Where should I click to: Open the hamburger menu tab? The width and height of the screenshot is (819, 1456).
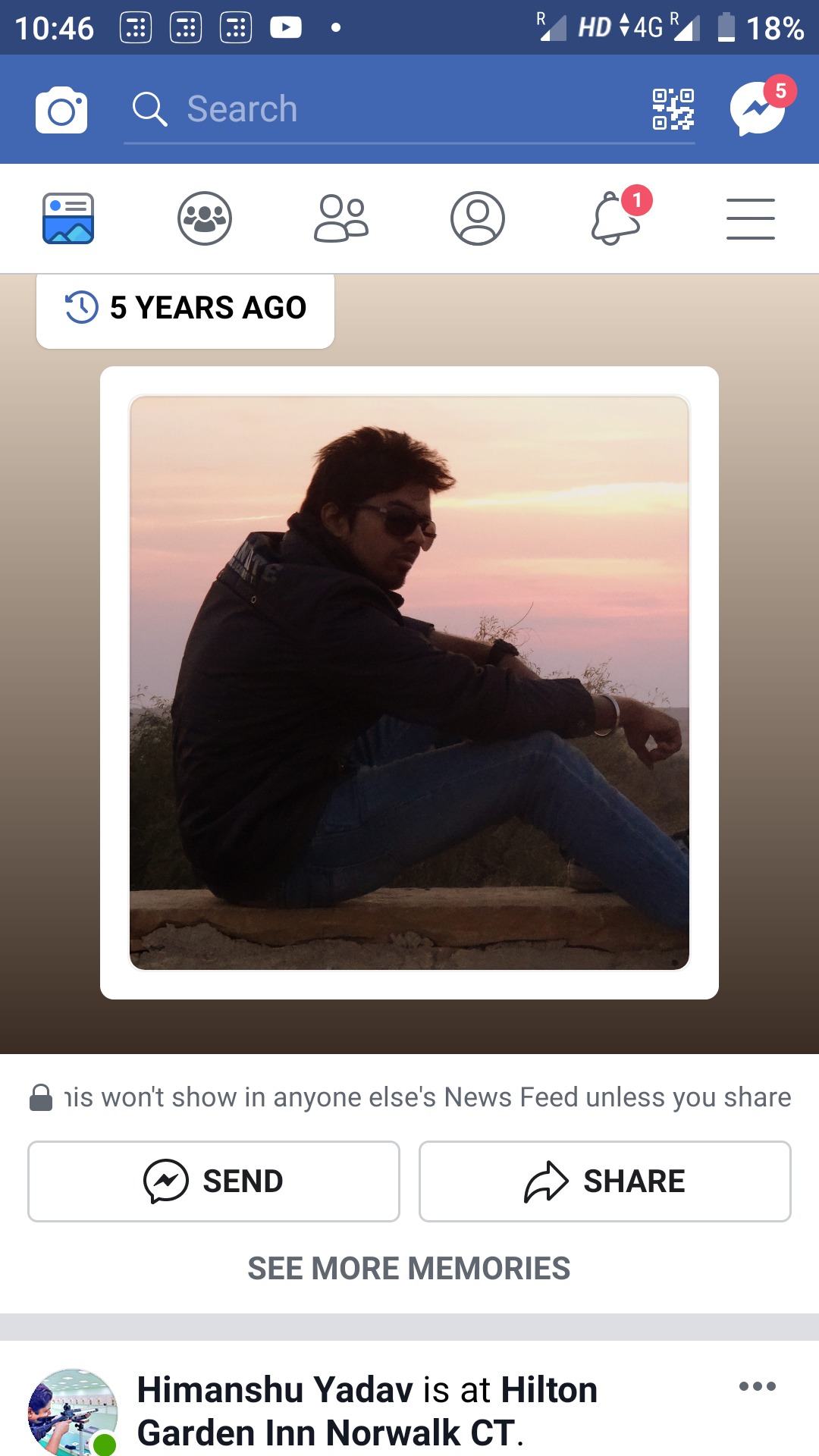point(751,218)
